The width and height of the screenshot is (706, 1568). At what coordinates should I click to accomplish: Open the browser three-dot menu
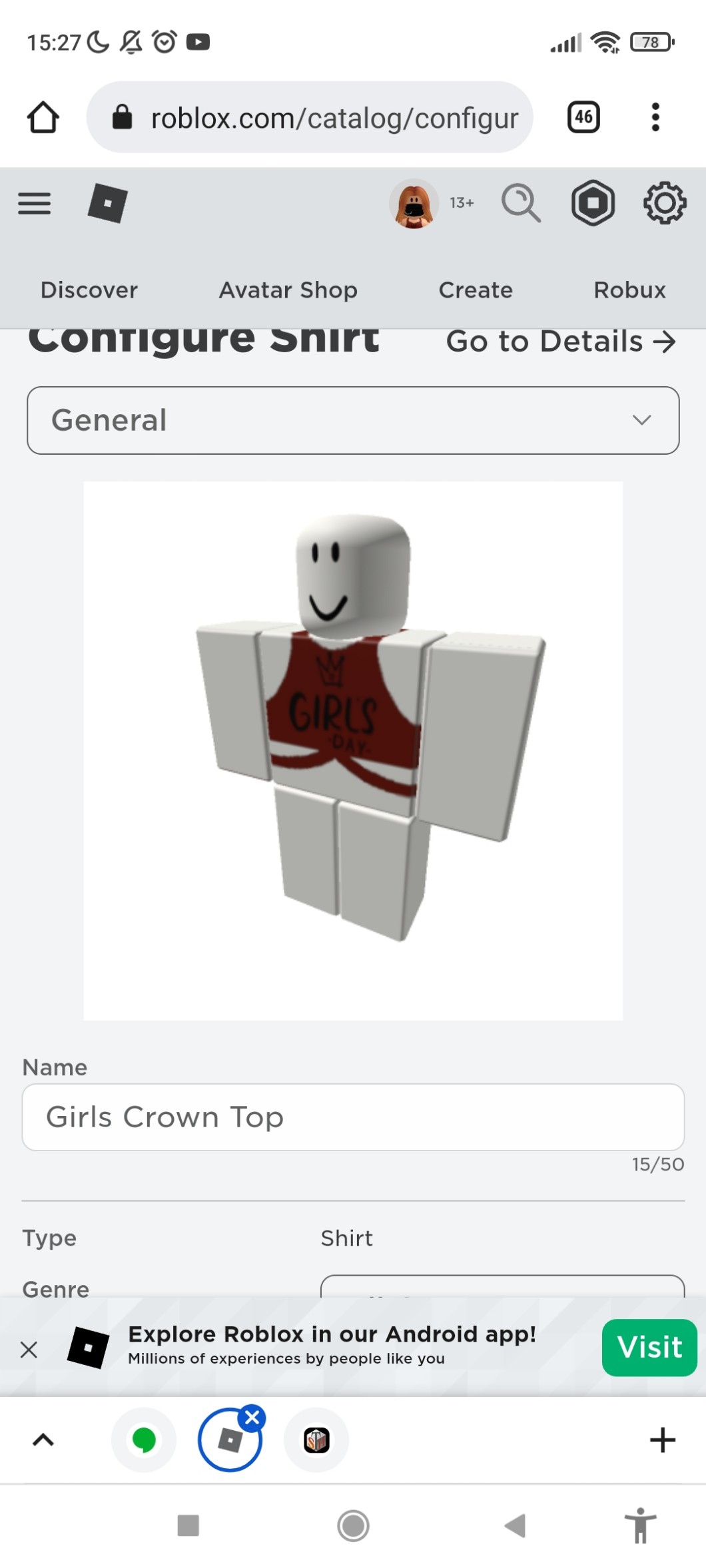click(655, 117)
